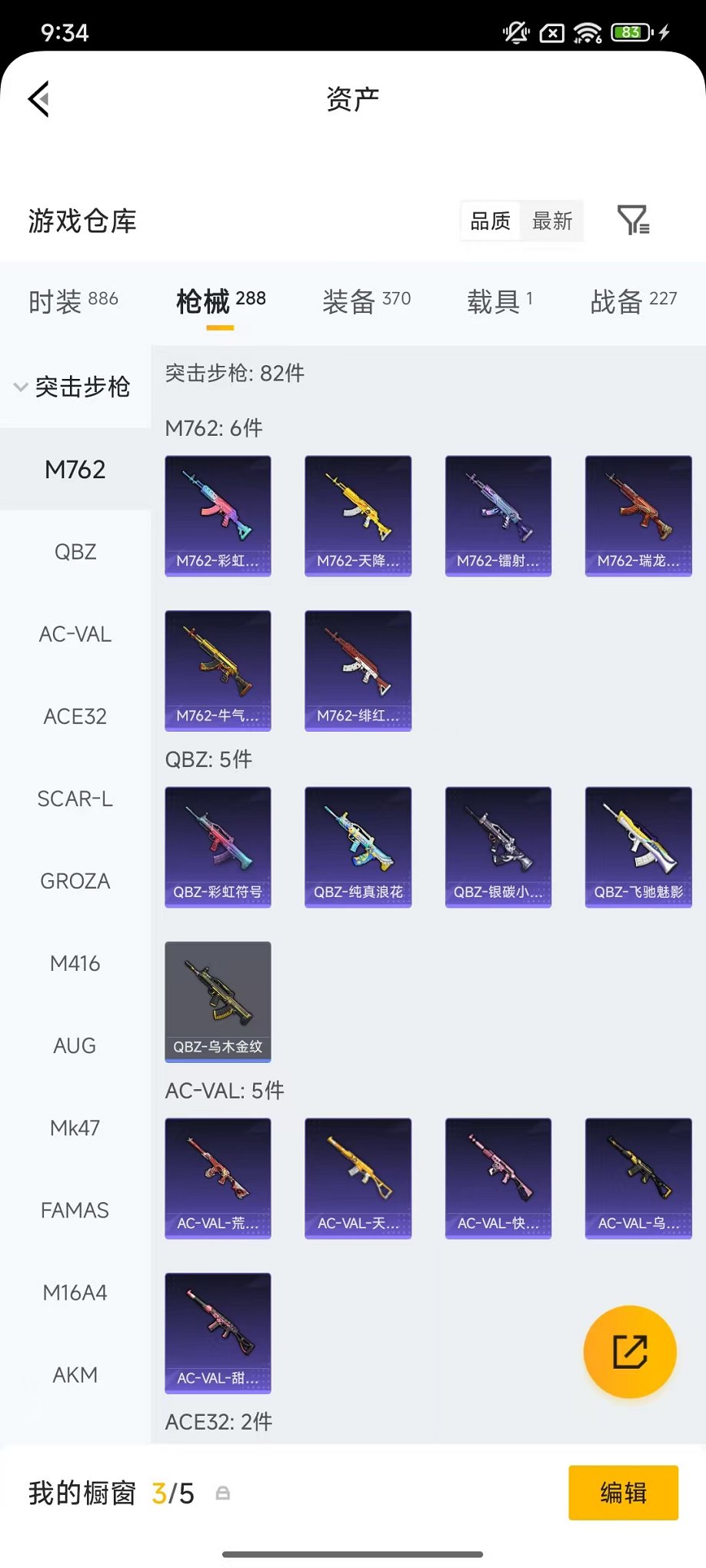Open the QBZ-飞驰魅影 skin tile
The width and height of the screenshot is (706, 1568).
click(638, 846)
